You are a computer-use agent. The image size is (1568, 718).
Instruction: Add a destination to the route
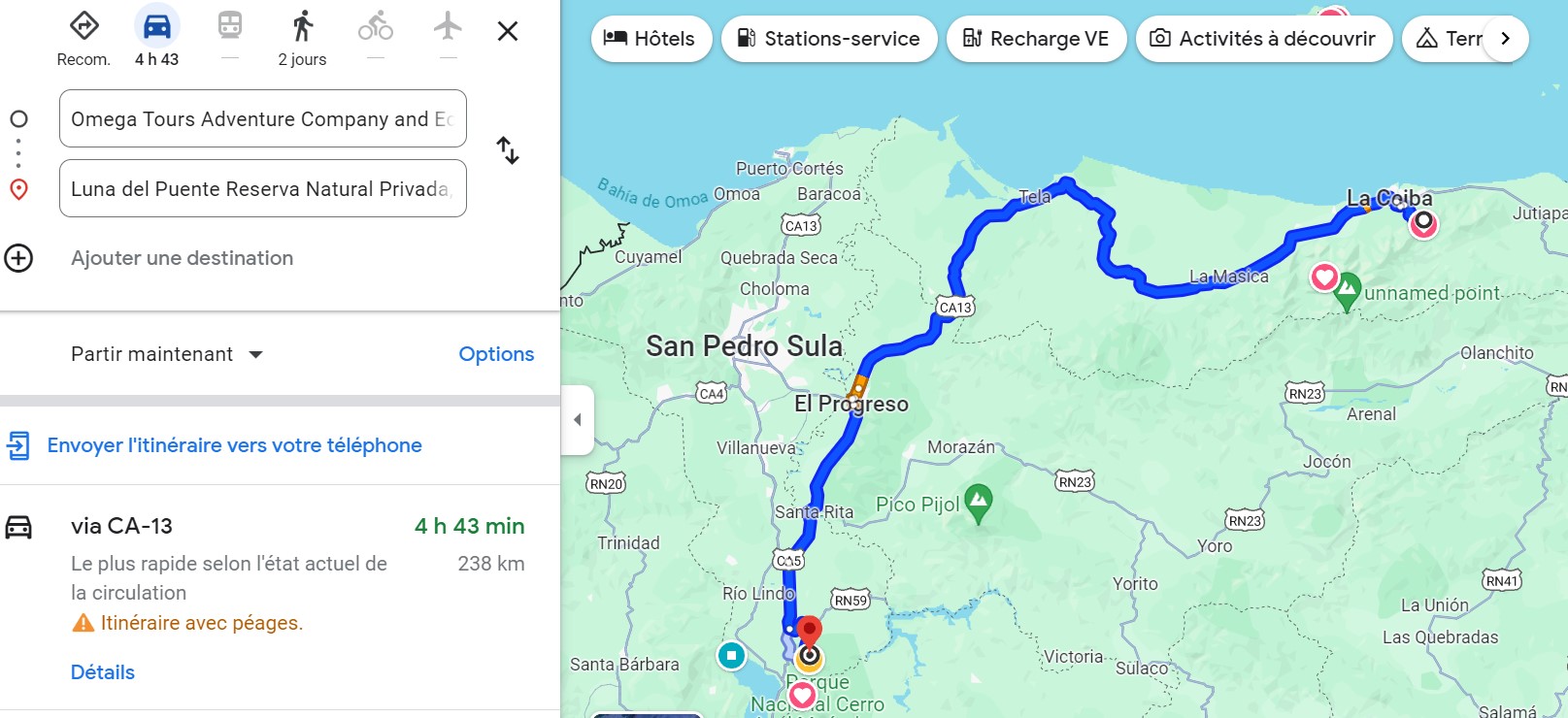(x=182, y=258)
